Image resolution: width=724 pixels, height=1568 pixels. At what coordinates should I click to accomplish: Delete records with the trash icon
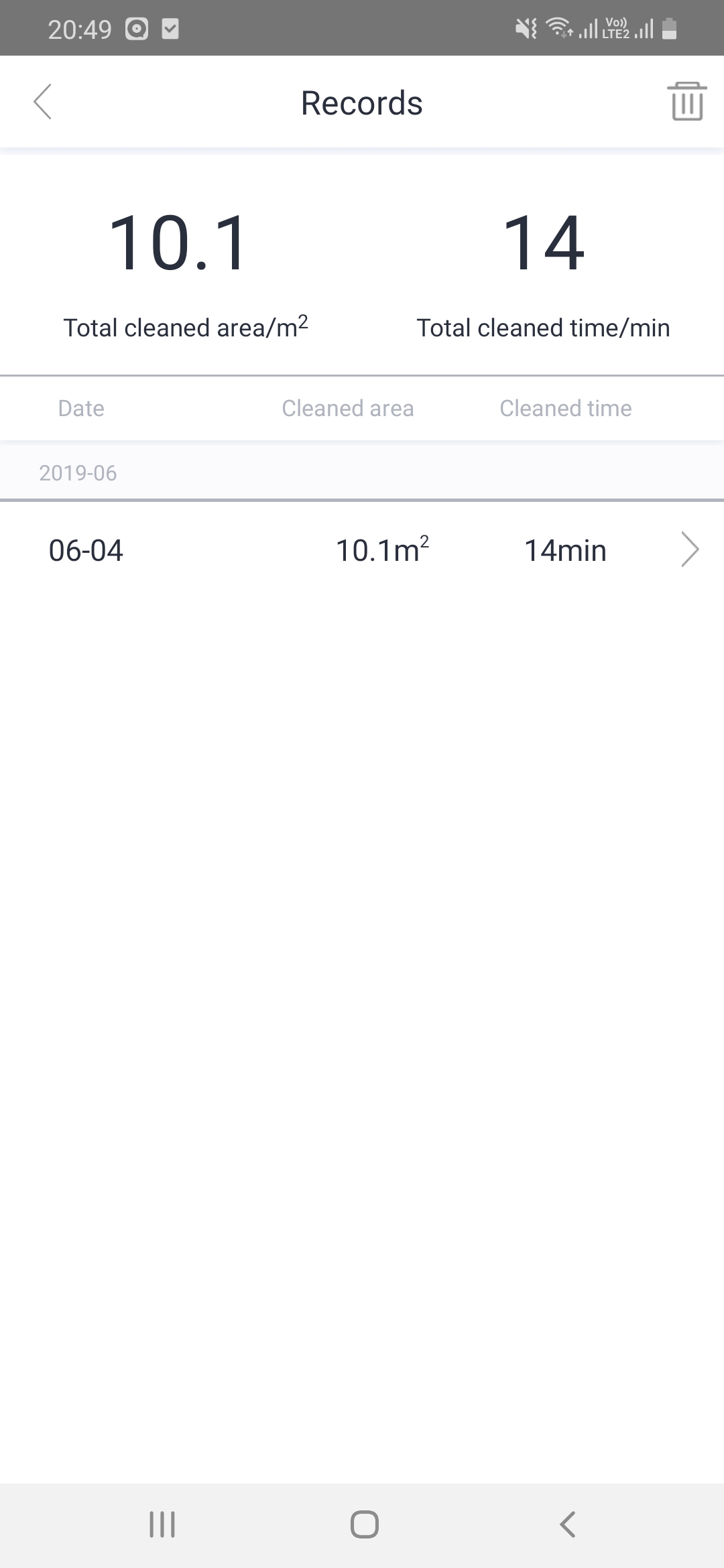pyautogui.click(x=686, y=102)
